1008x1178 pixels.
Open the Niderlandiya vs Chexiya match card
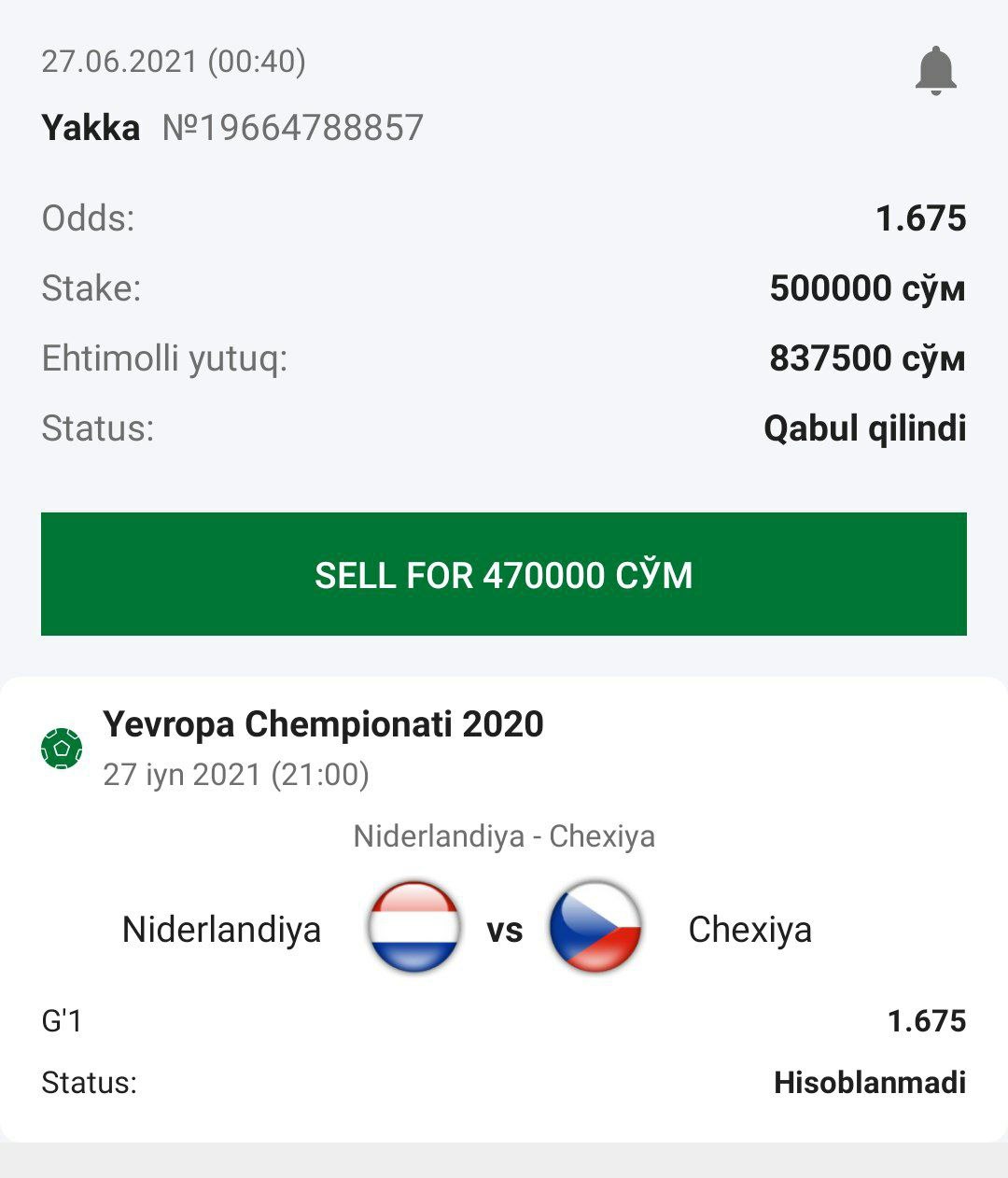click(x=504, y=928)
